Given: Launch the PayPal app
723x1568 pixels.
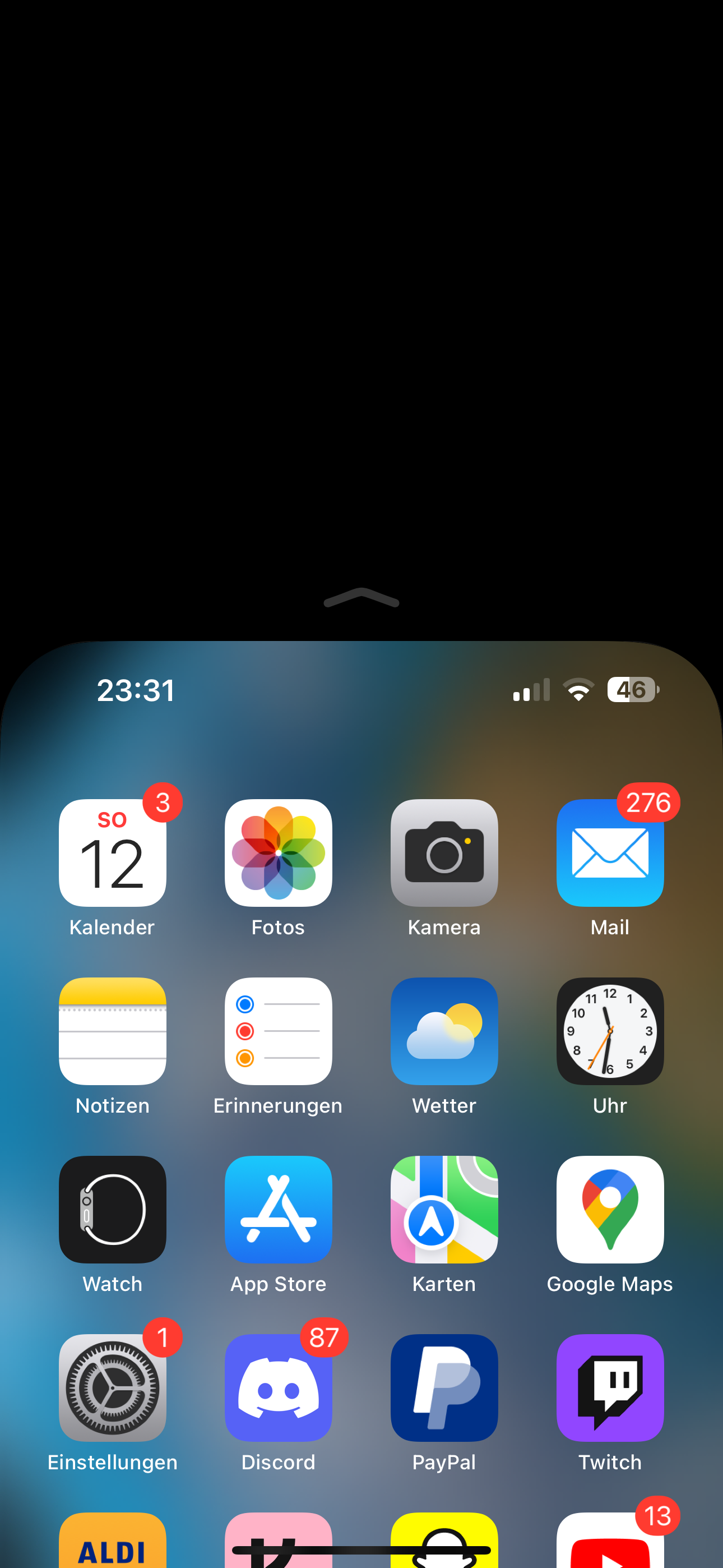Looking at the screenshot, I should (444, 1388).
